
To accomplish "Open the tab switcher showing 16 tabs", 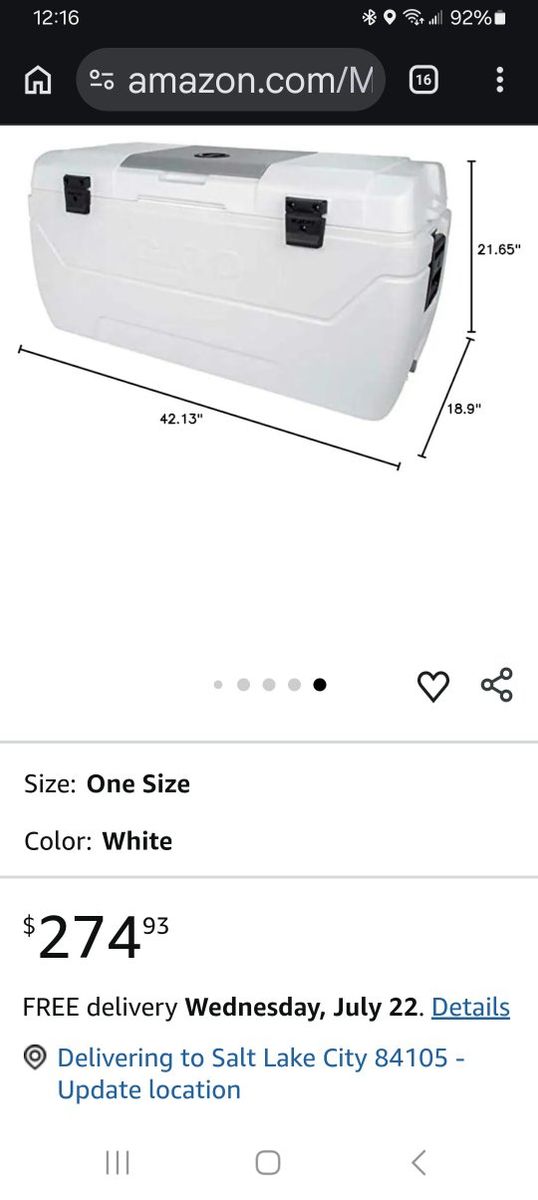I will click(424, 80).
